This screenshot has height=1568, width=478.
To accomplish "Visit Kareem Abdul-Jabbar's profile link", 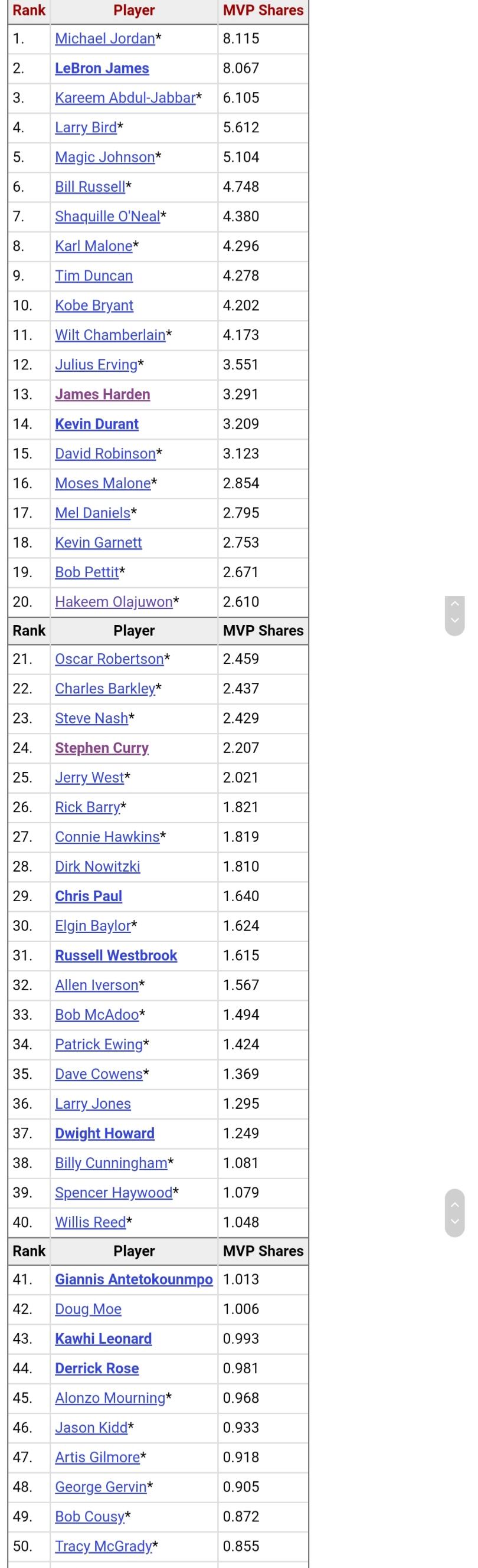I will pyautogui.click(x=126, y=98).
